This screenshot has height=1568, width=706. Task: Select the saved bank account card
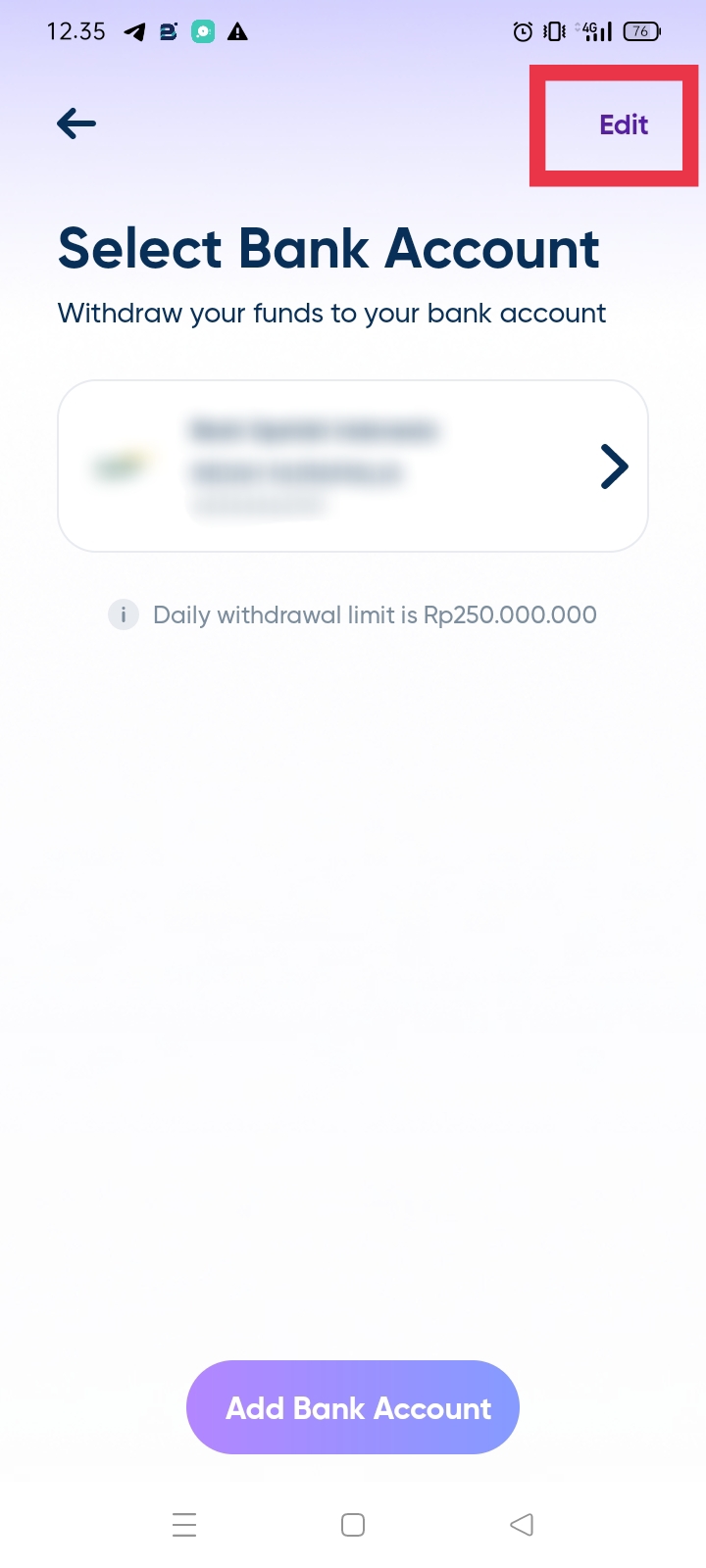point(353,465)
